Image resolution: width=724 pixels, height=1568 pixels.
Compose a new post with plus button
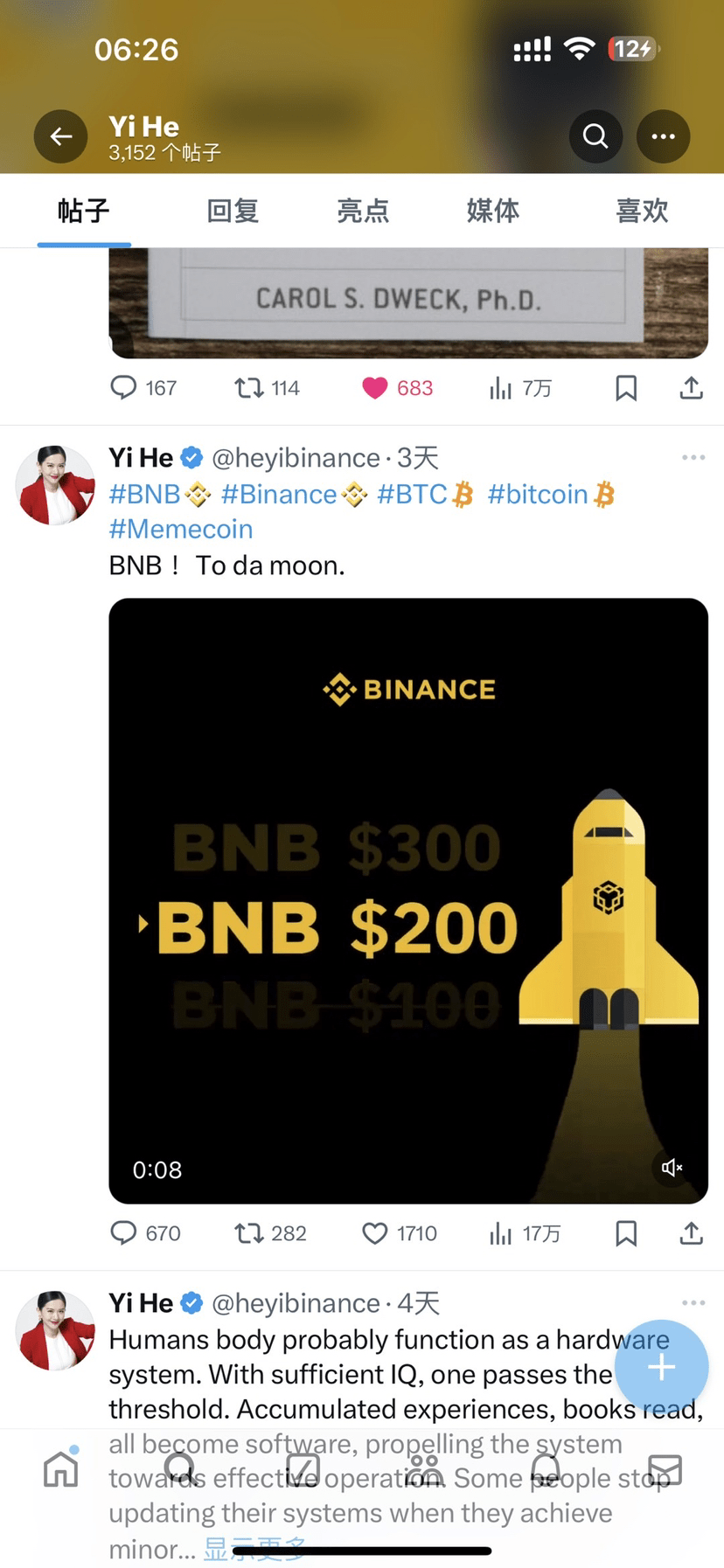[x=661, y=1367]
